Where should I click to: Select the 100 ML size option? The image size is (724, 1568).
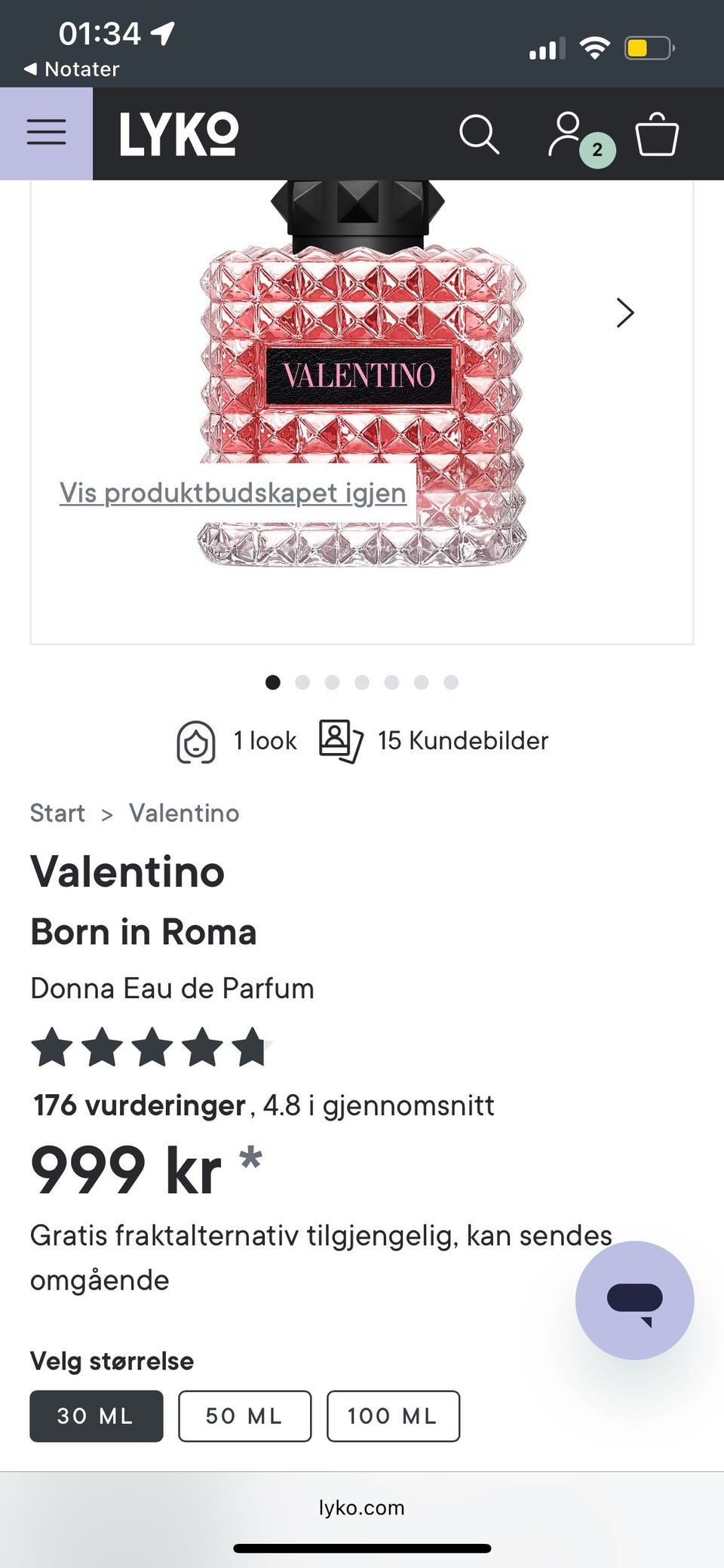[x=393, y=1416]
